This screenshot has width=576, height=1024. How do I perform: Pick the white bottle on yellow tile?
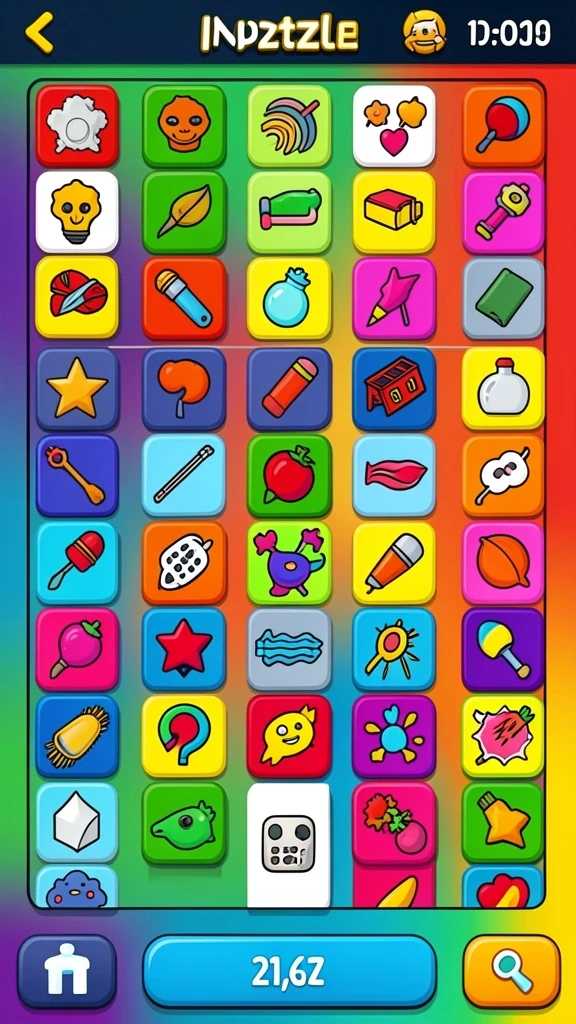[x=503, y=389]
